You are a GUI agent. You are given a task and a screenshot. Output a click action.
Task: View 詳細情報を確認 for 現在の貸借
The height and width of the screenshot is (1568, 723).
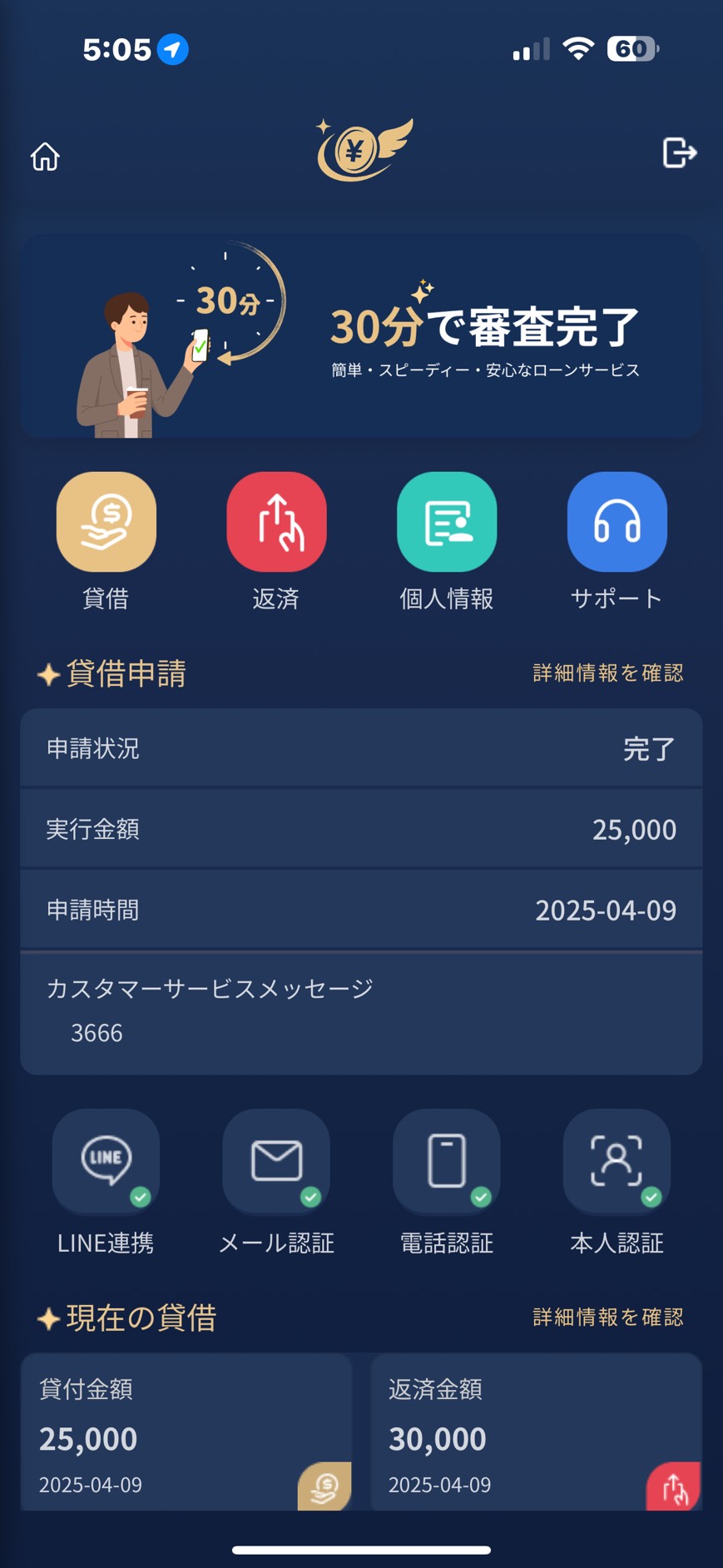(607, 1317)
